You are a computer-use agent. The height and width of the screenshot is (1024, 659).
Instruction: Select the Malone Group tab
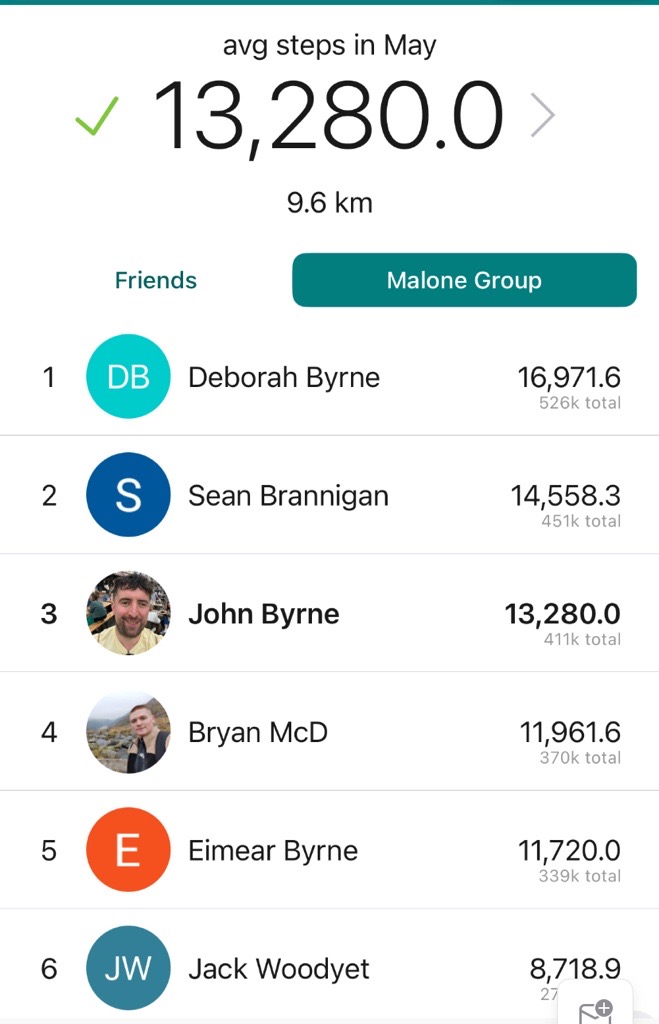[x=464, y=280]
